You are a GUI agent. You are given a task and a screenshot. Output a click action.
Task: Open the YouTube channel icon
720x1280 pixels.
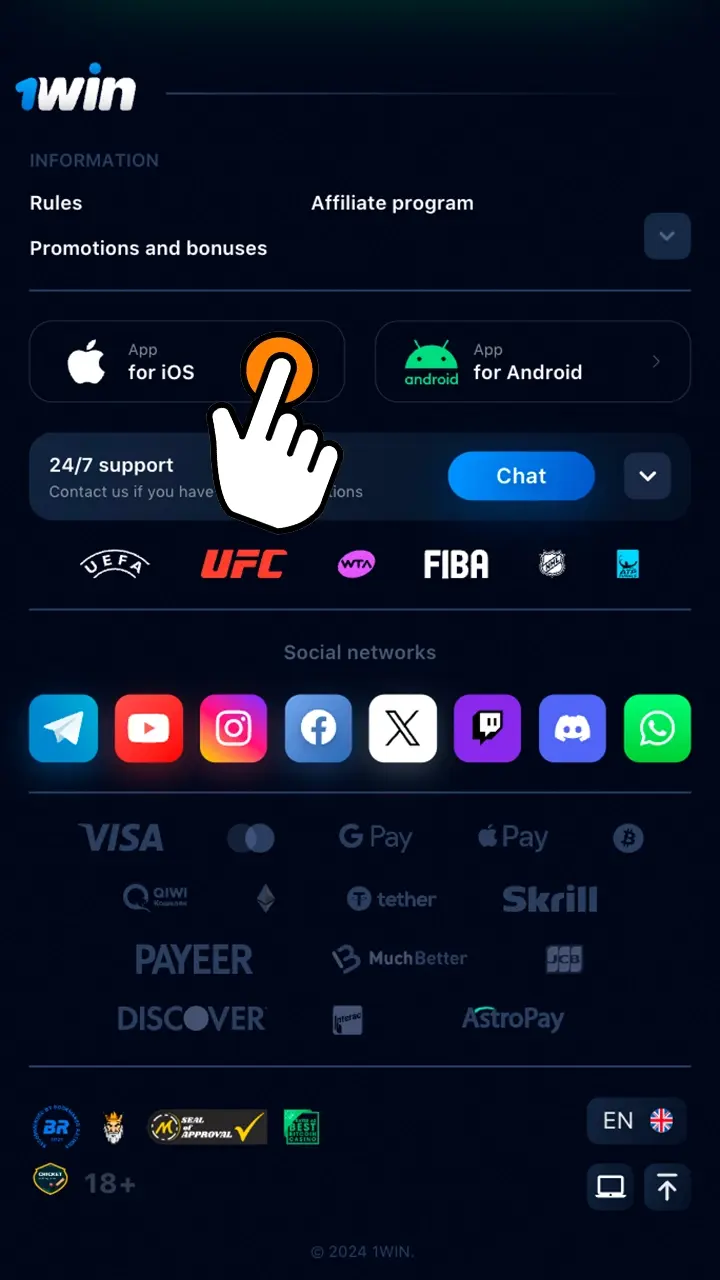point(149,728)
